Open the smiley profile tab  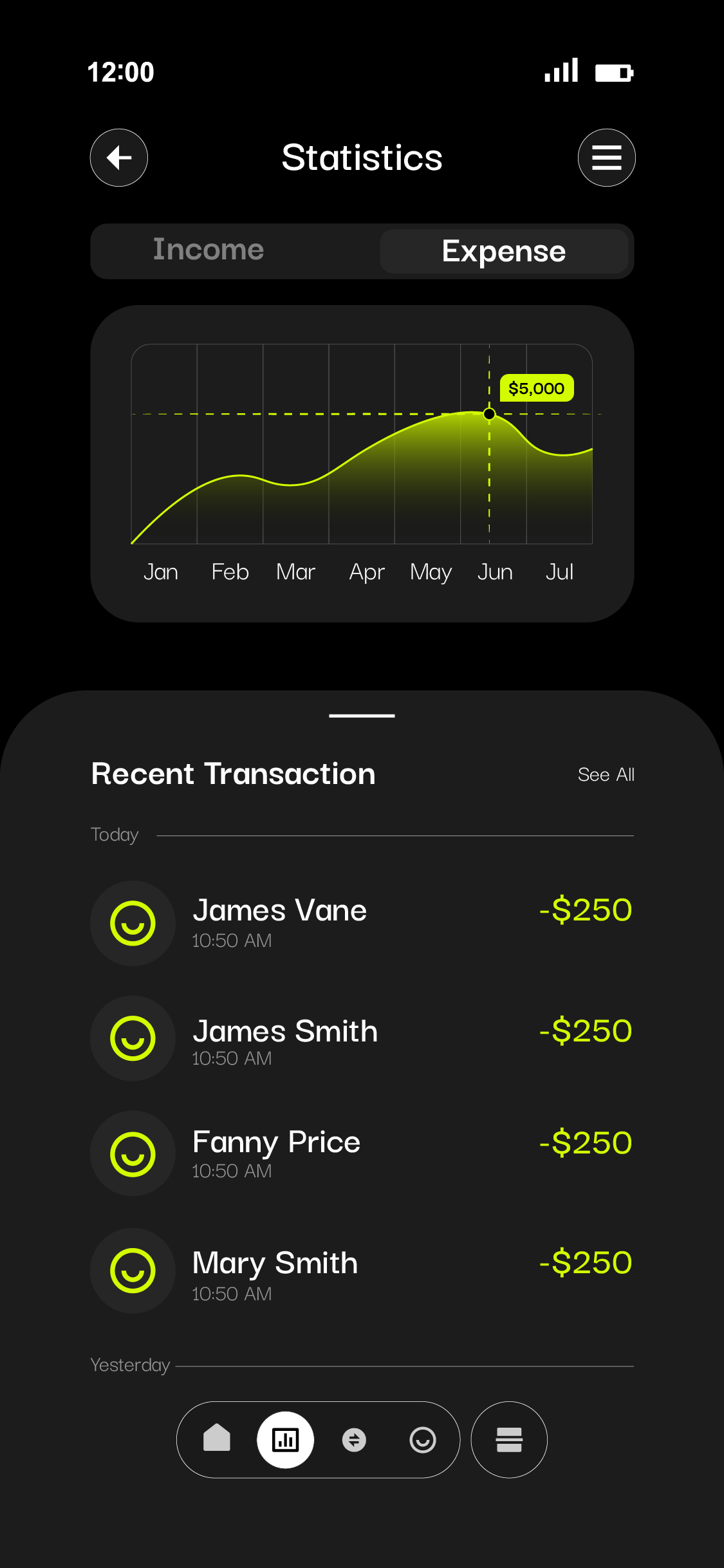(x=423, y=1439)
